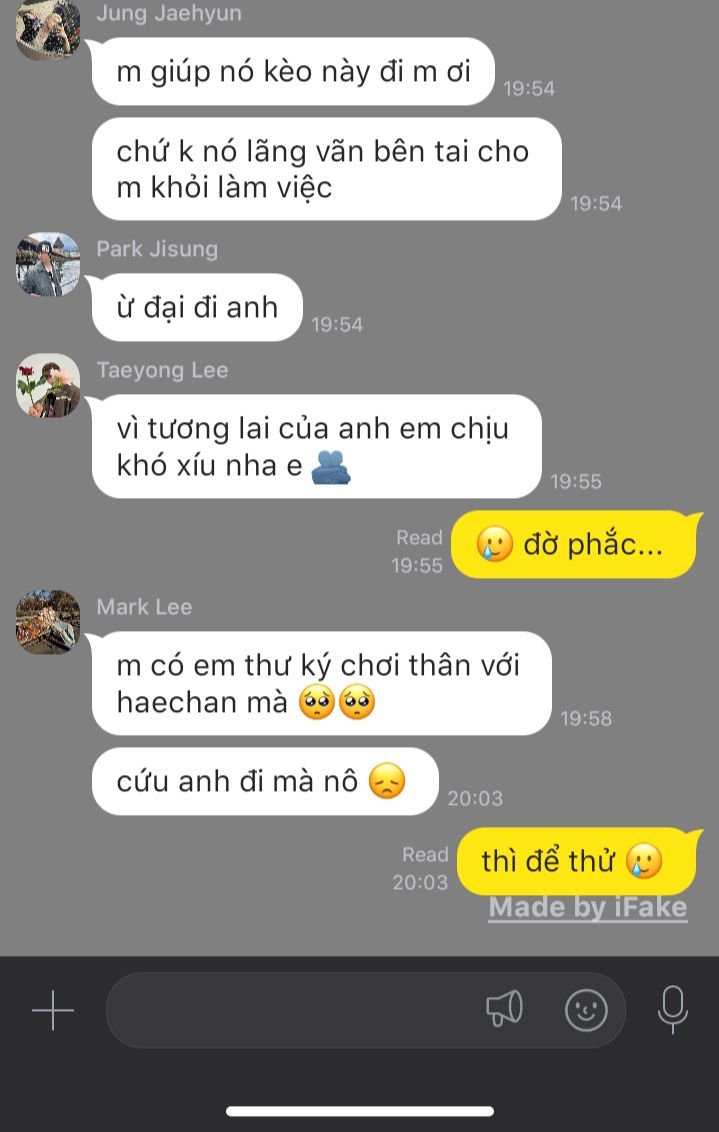Open Taeyong Lee's profile avatar
This screenshot has width=719, height=1132.
click(48, 385)
